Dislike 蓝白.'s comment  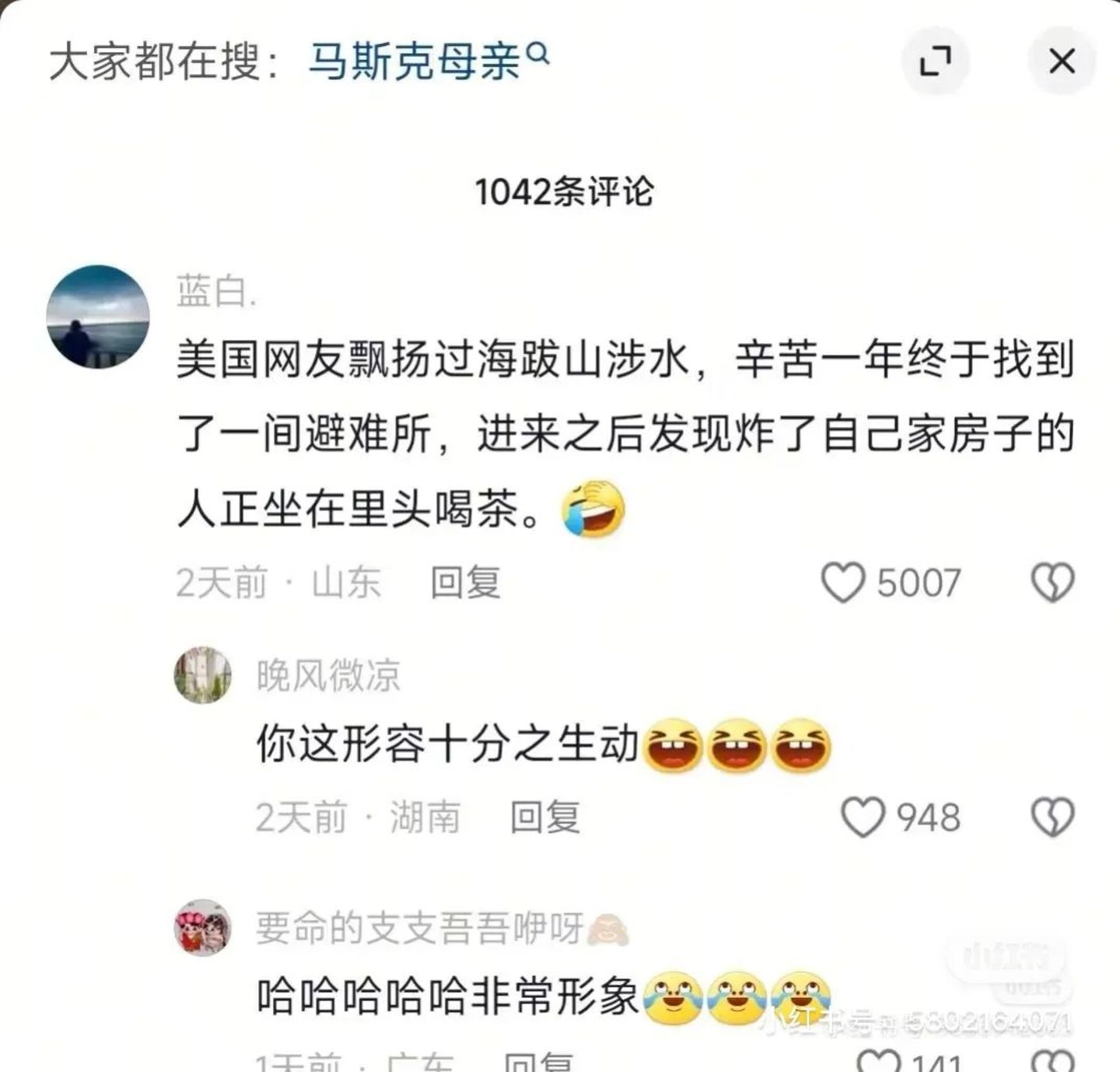[1052, 583]
